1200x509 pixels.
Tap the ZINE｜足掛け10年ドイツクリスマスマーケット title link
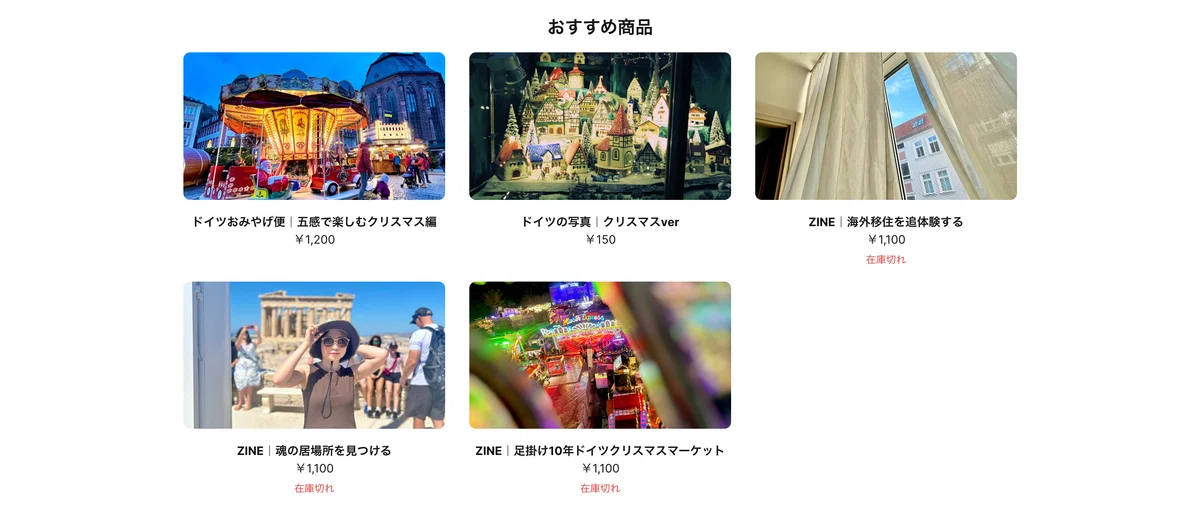600,451
